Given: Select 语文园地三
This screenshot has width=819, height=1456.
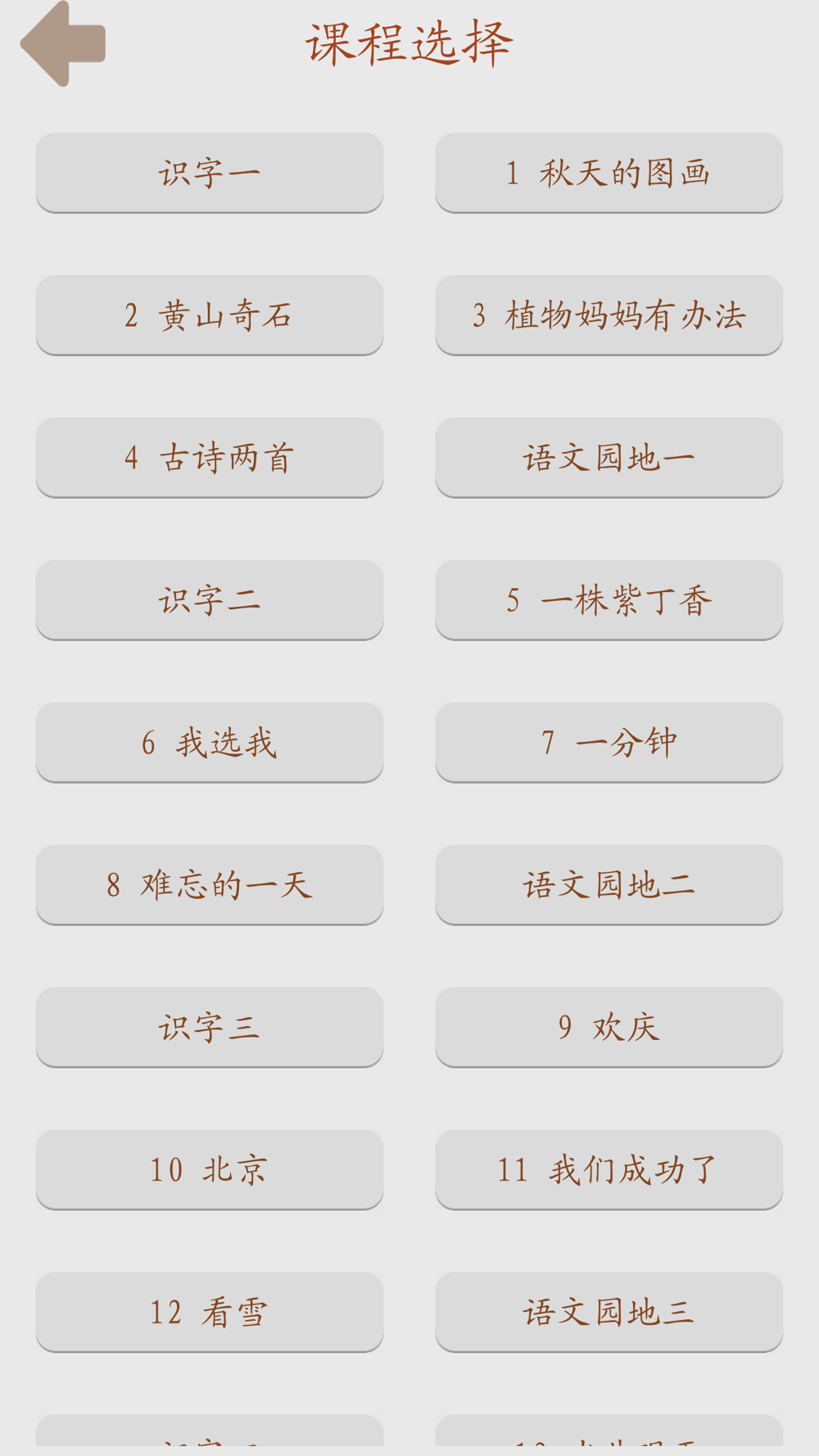Looking at the screenshot, I should 609,1312.
